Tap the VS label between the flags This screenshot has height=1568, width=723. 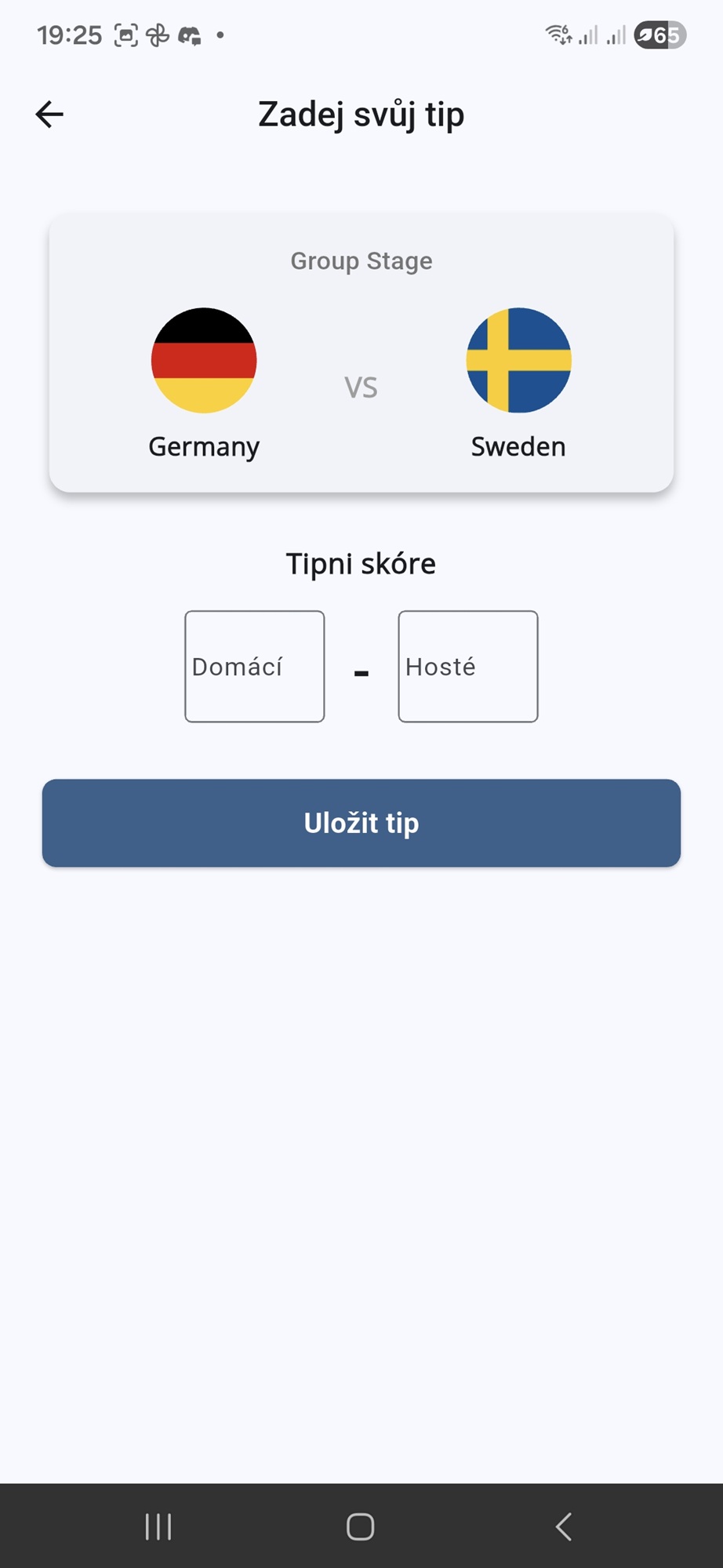point(361,386)
